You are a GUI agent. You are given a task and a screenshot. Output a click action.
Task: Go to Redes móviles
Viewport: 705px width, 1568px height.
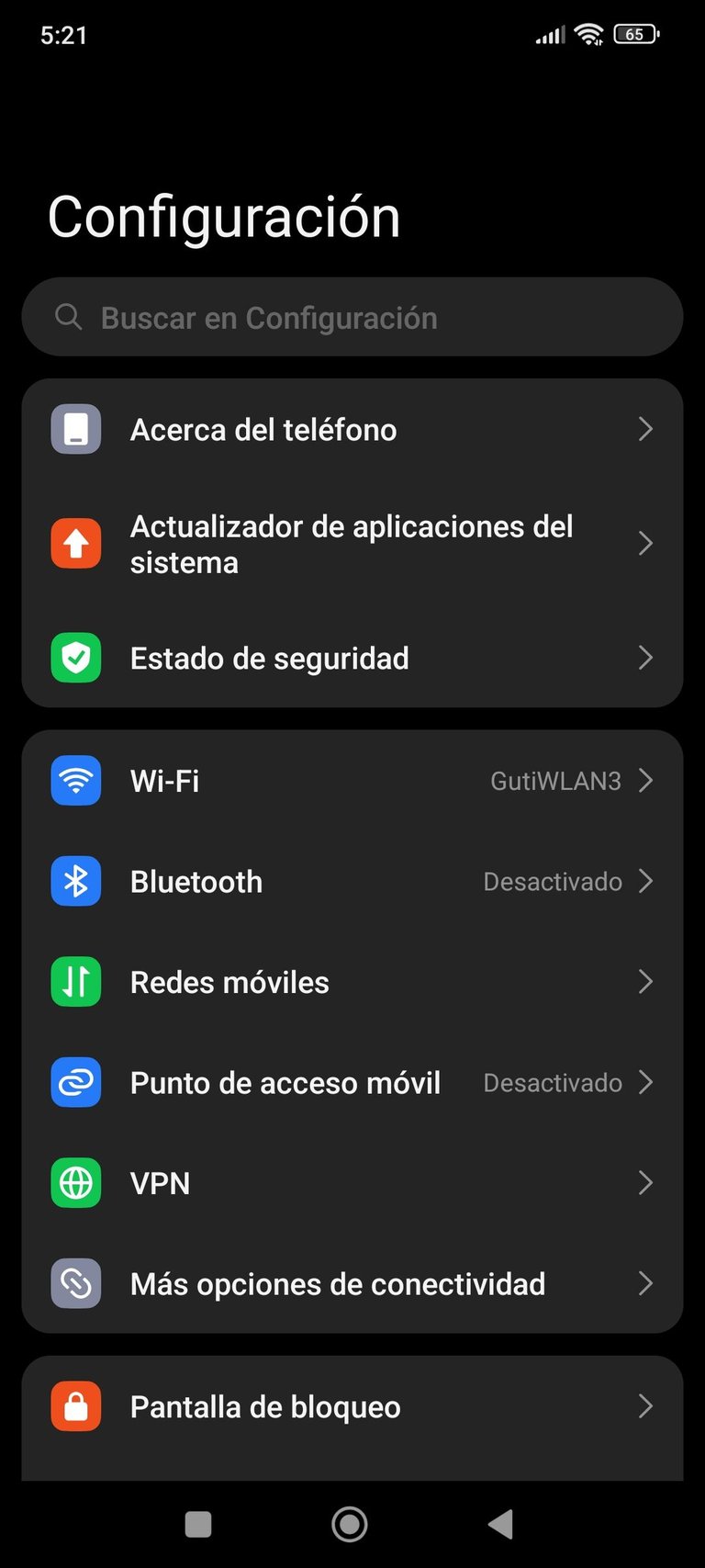click(x=352, y=982)
